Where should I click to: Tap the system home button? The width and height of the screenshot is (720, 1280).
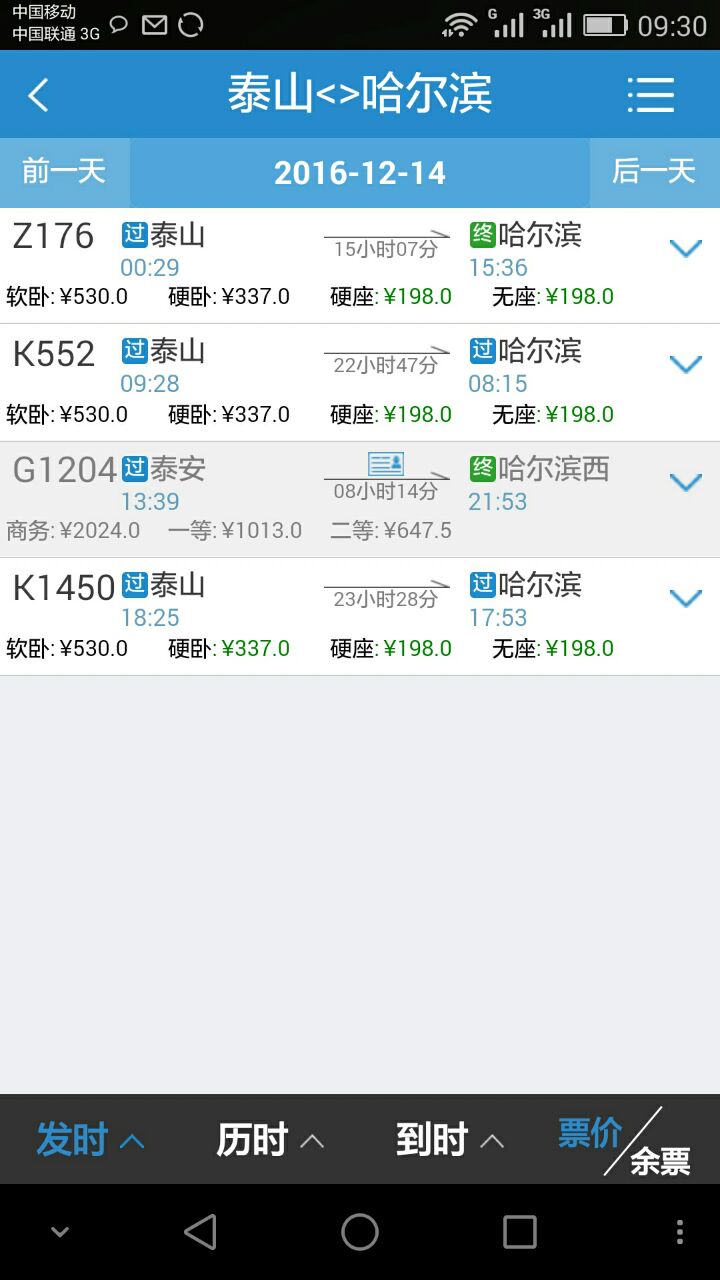point(360,1232)
